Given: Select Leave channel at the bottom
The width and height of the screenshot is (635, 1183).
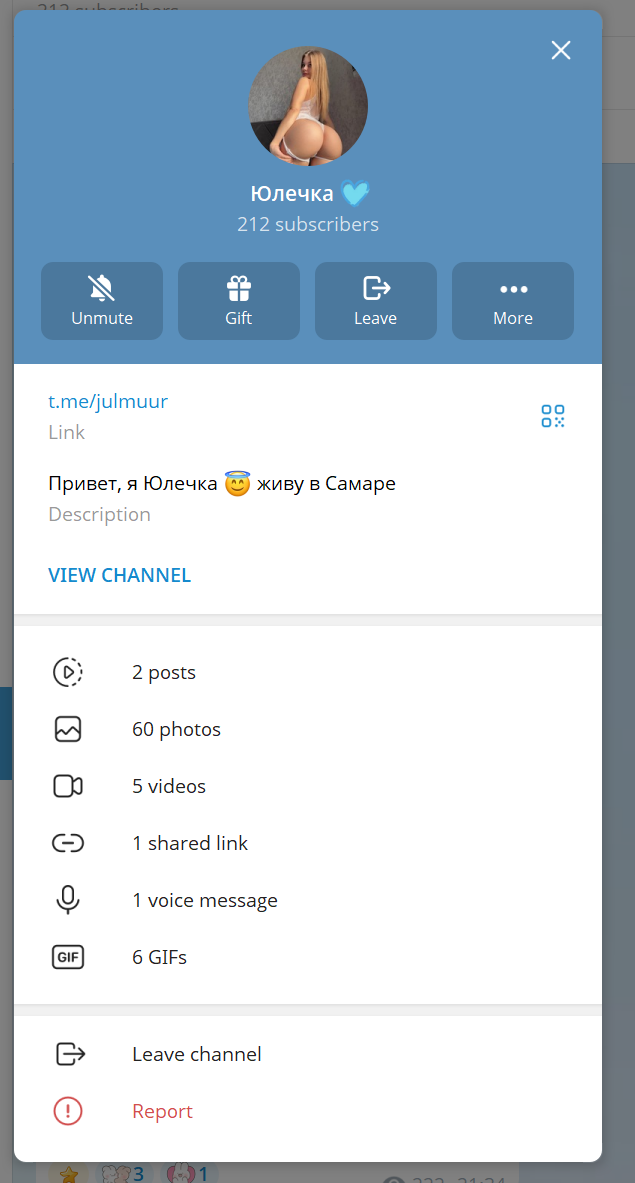Looking at the screenshot, I should tap(197, 1055).
